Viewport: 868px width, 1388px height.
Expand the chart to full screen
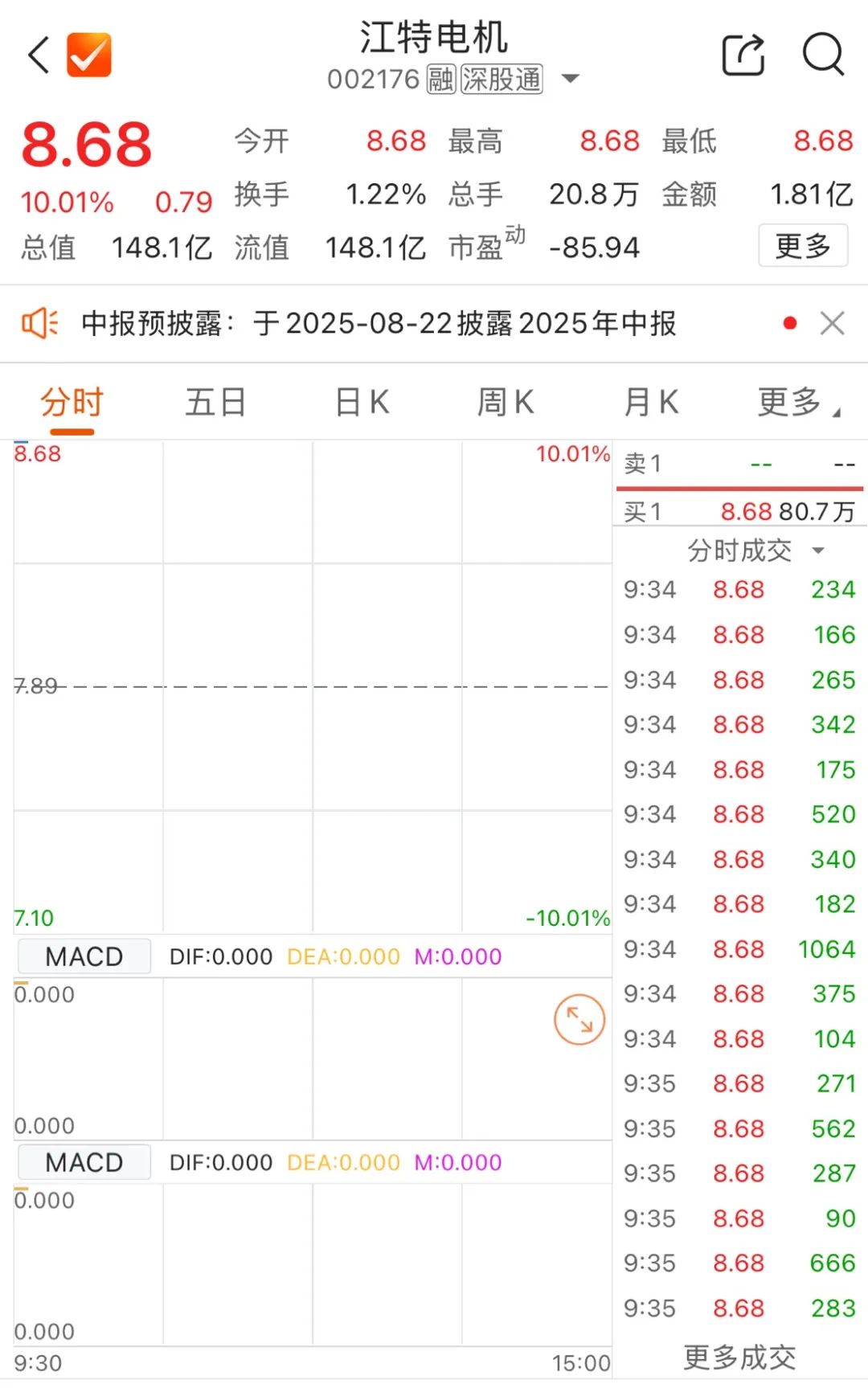coord(579,1020)
